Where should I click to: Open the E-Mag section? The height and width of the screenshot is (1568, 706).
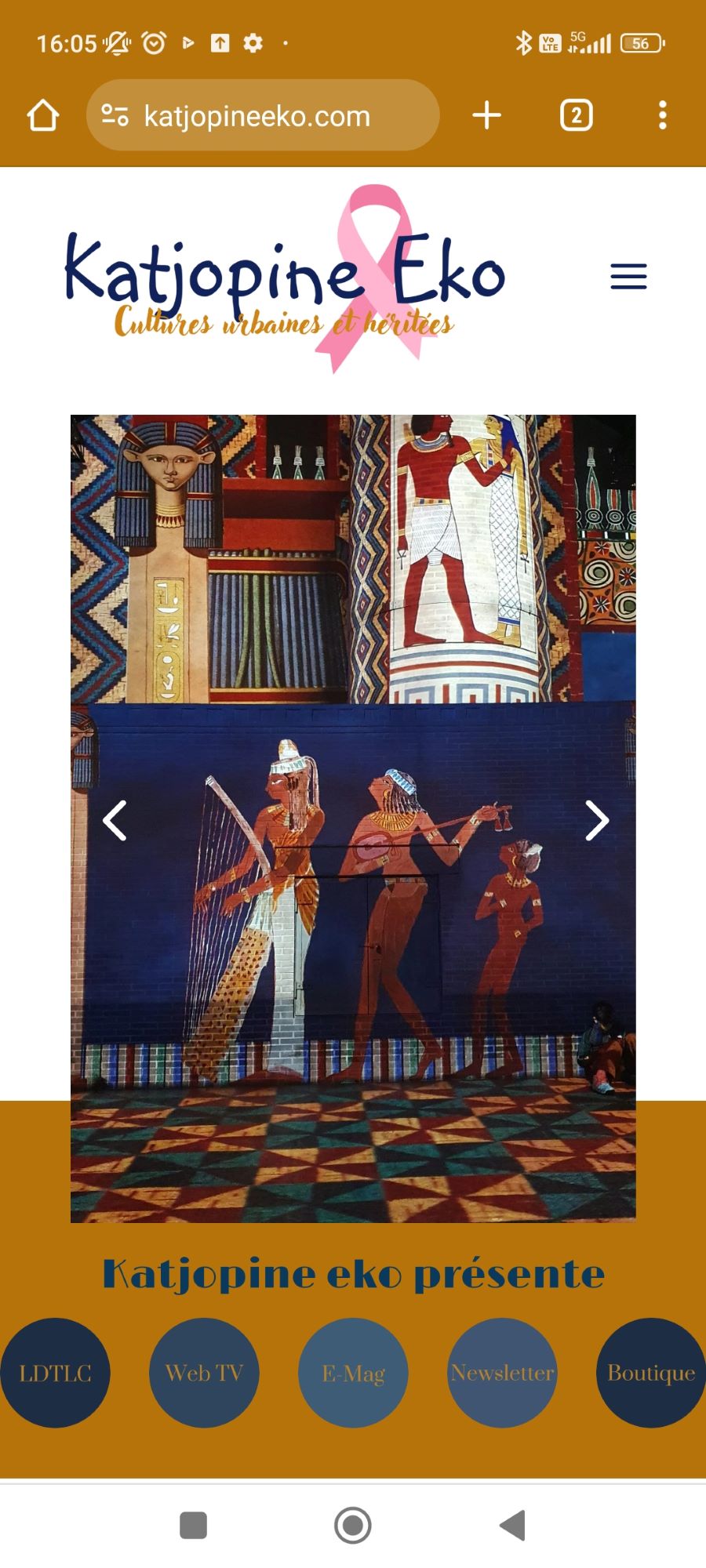353,1373
